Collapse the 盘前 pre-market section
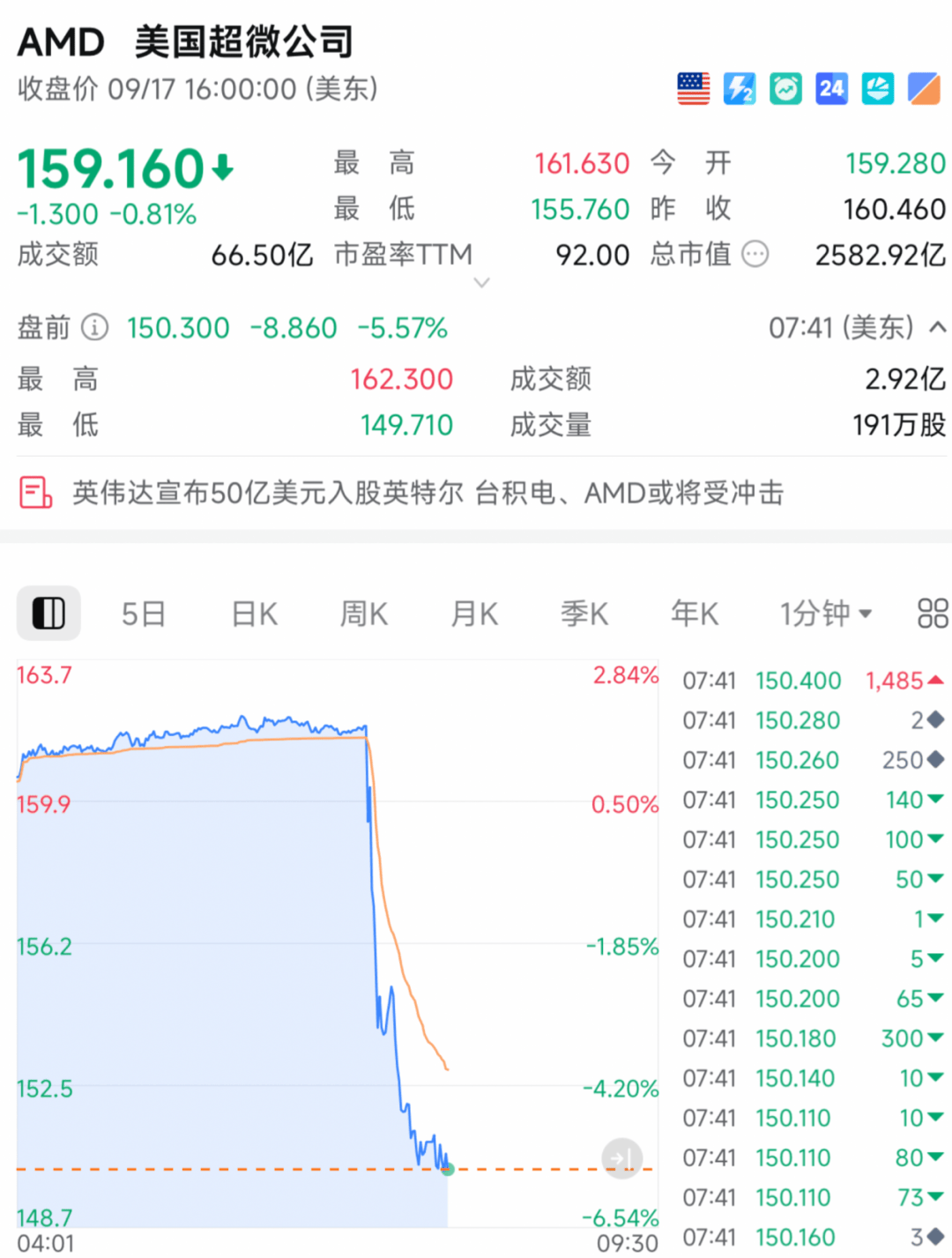The image size is (952, 1258). [938, 328]
